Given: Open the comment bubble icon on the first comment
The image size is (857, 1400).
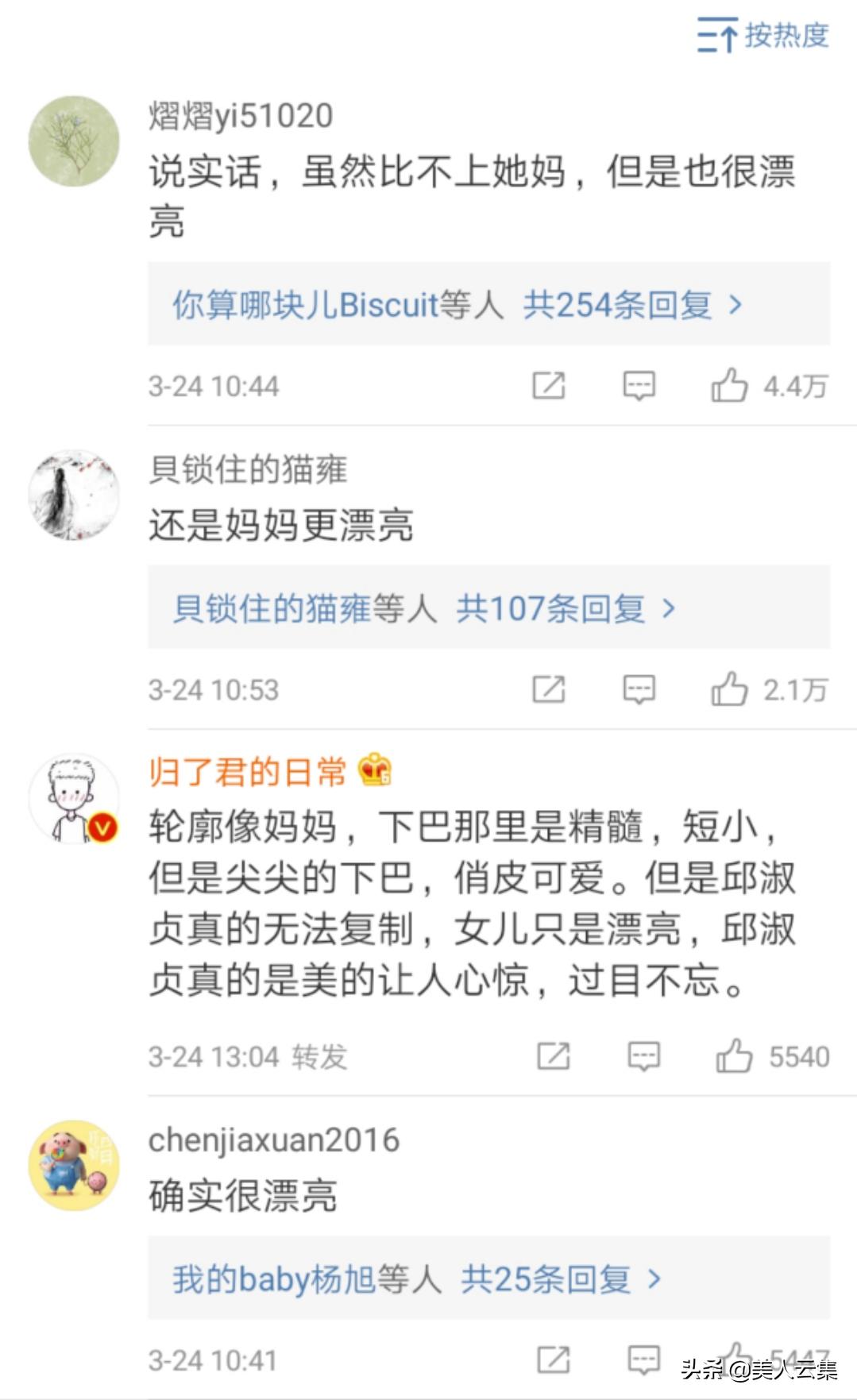Looking at the screenshot, I should (x=639, y=386).
